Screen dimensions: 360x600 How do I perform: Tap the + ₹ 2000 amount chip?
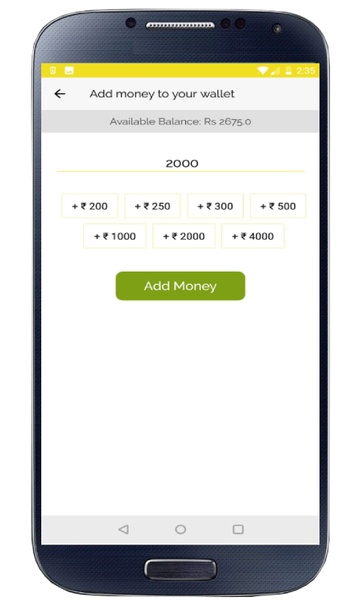pyautogui.click(x=184, y=236)
